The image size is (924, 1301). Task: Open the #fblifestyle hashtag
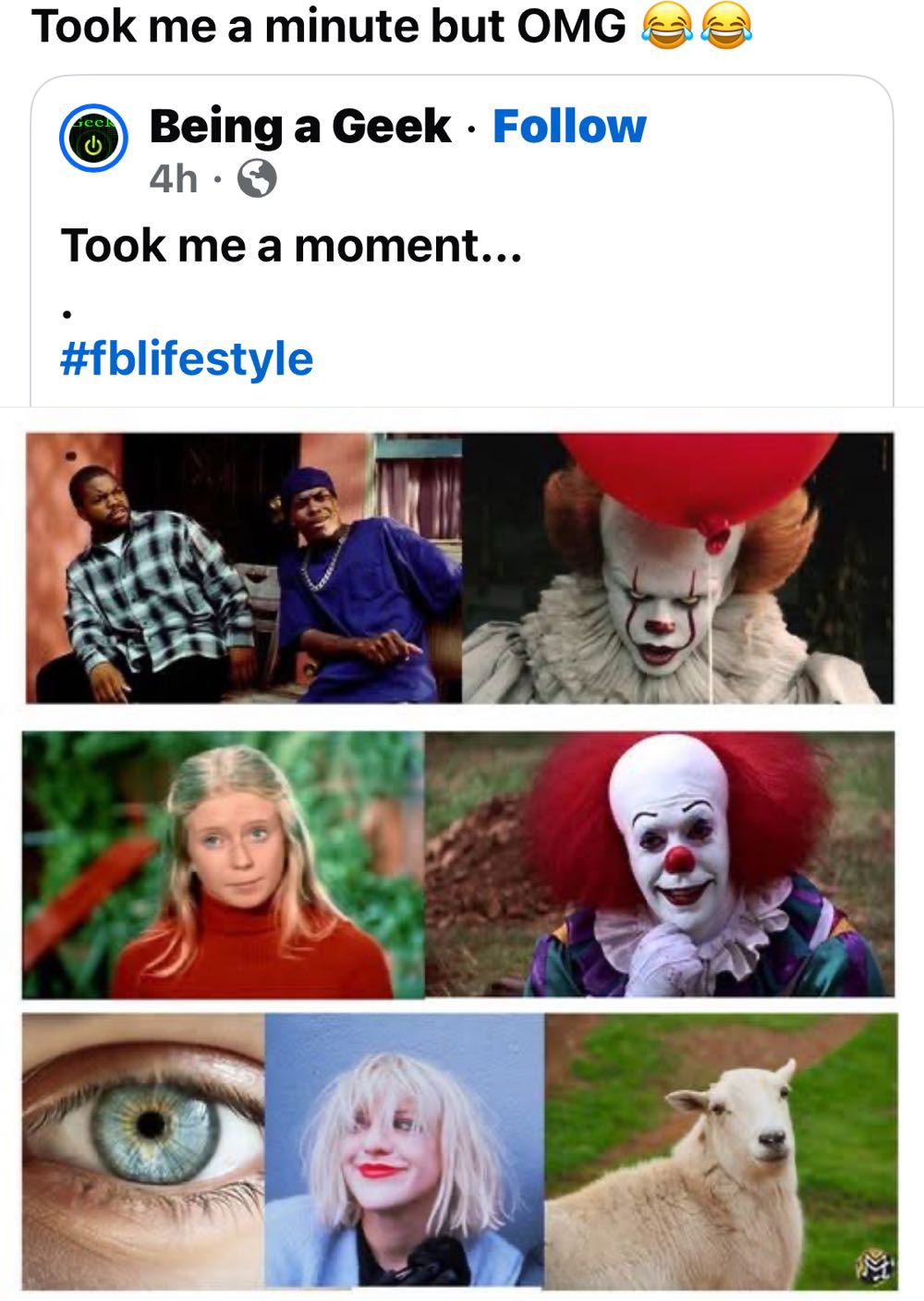[187, 359]
